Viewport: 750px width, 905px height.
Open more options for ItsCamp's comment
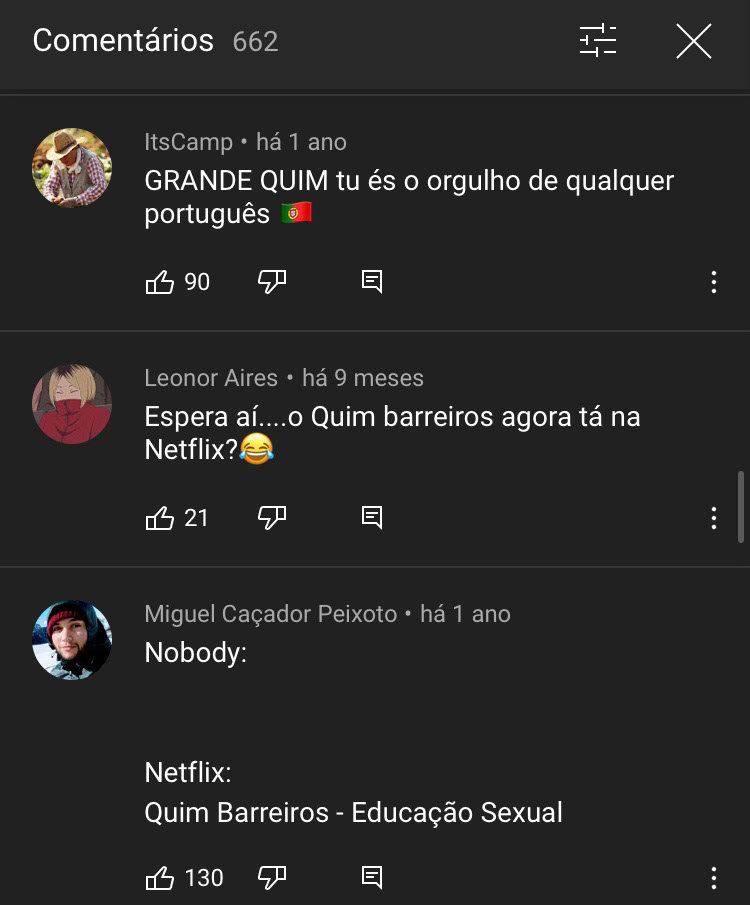click(713, 282)
